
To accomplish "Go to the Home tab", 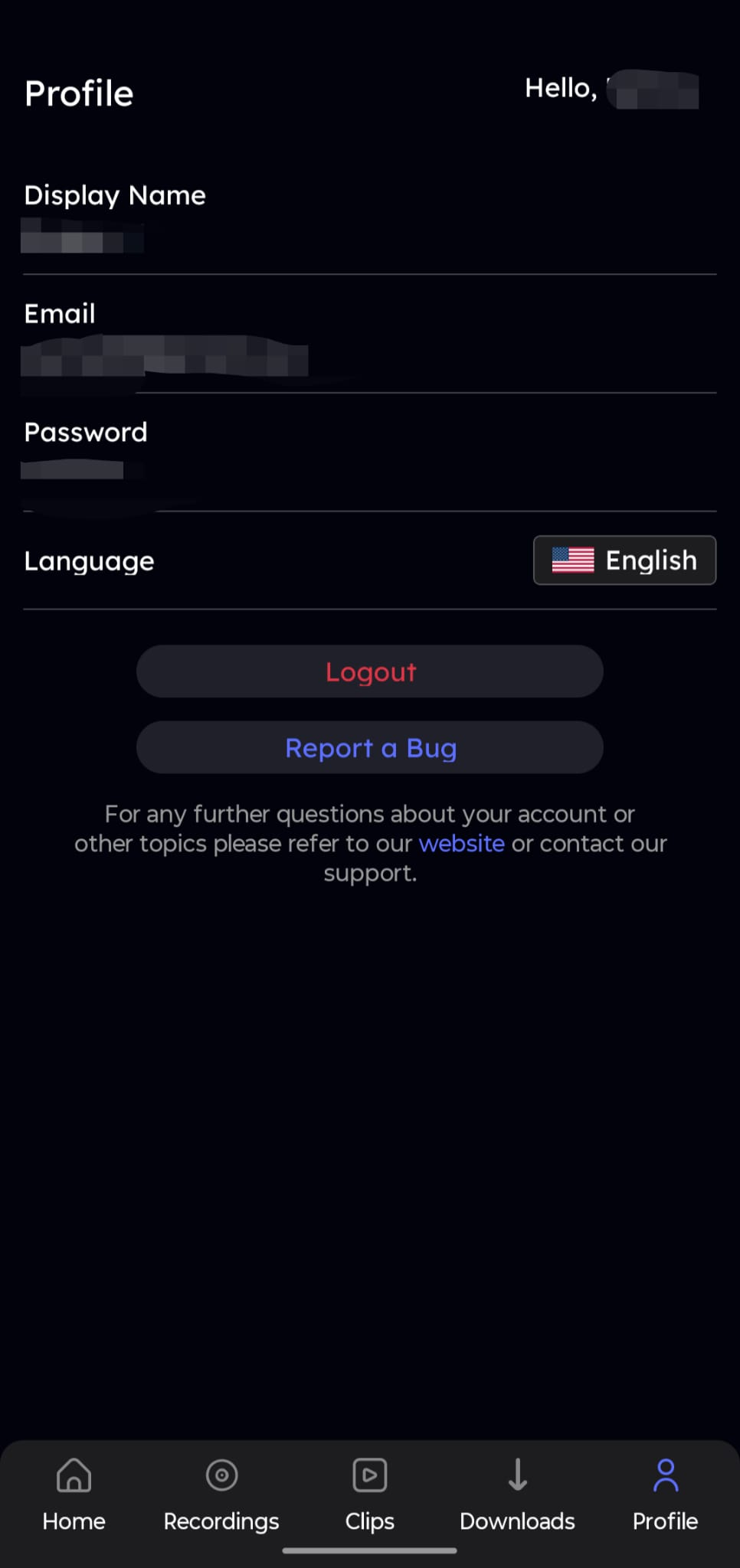I will [74, 1494].
